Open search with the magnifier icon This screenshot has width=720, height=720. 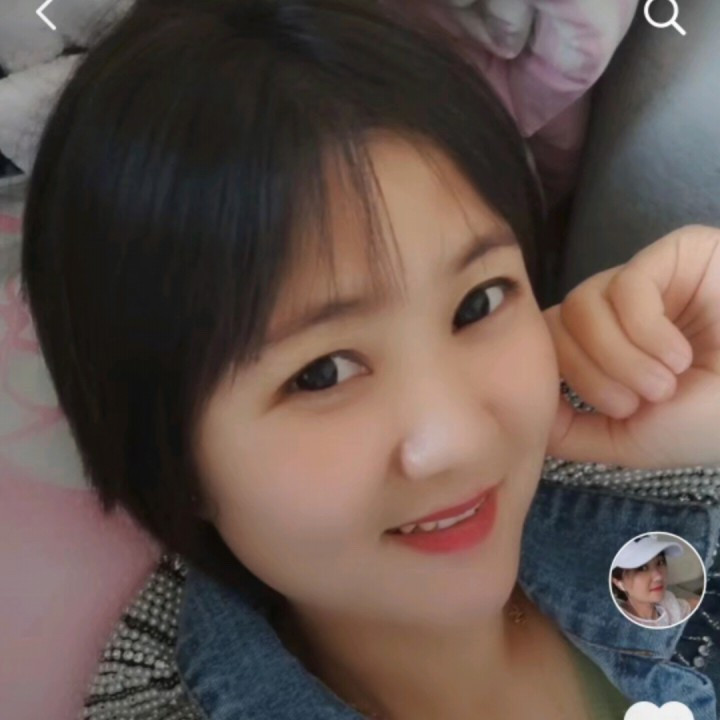664,15
